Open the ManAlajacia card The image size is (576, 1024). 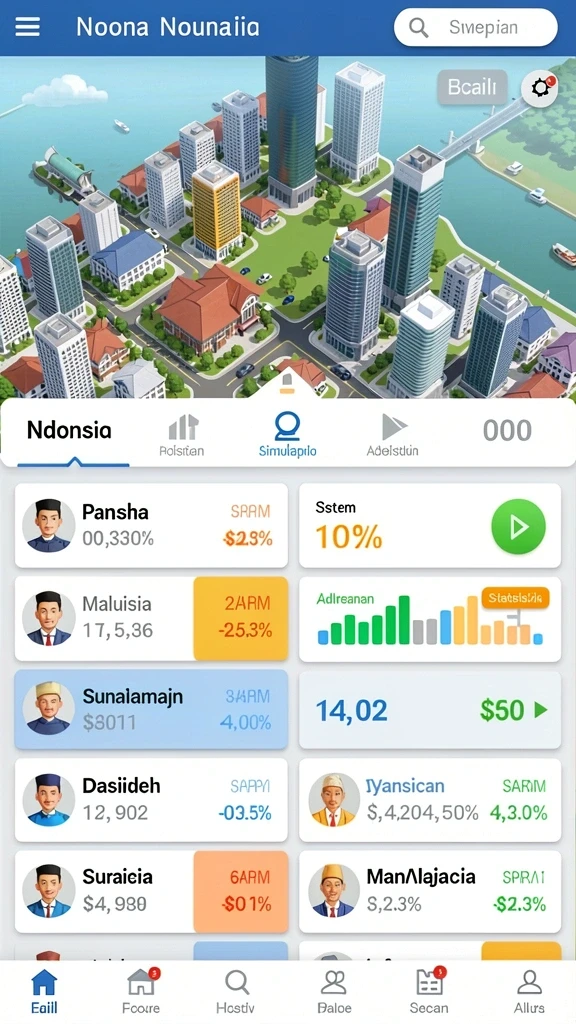pyautogui.click(x=430, y=891)
